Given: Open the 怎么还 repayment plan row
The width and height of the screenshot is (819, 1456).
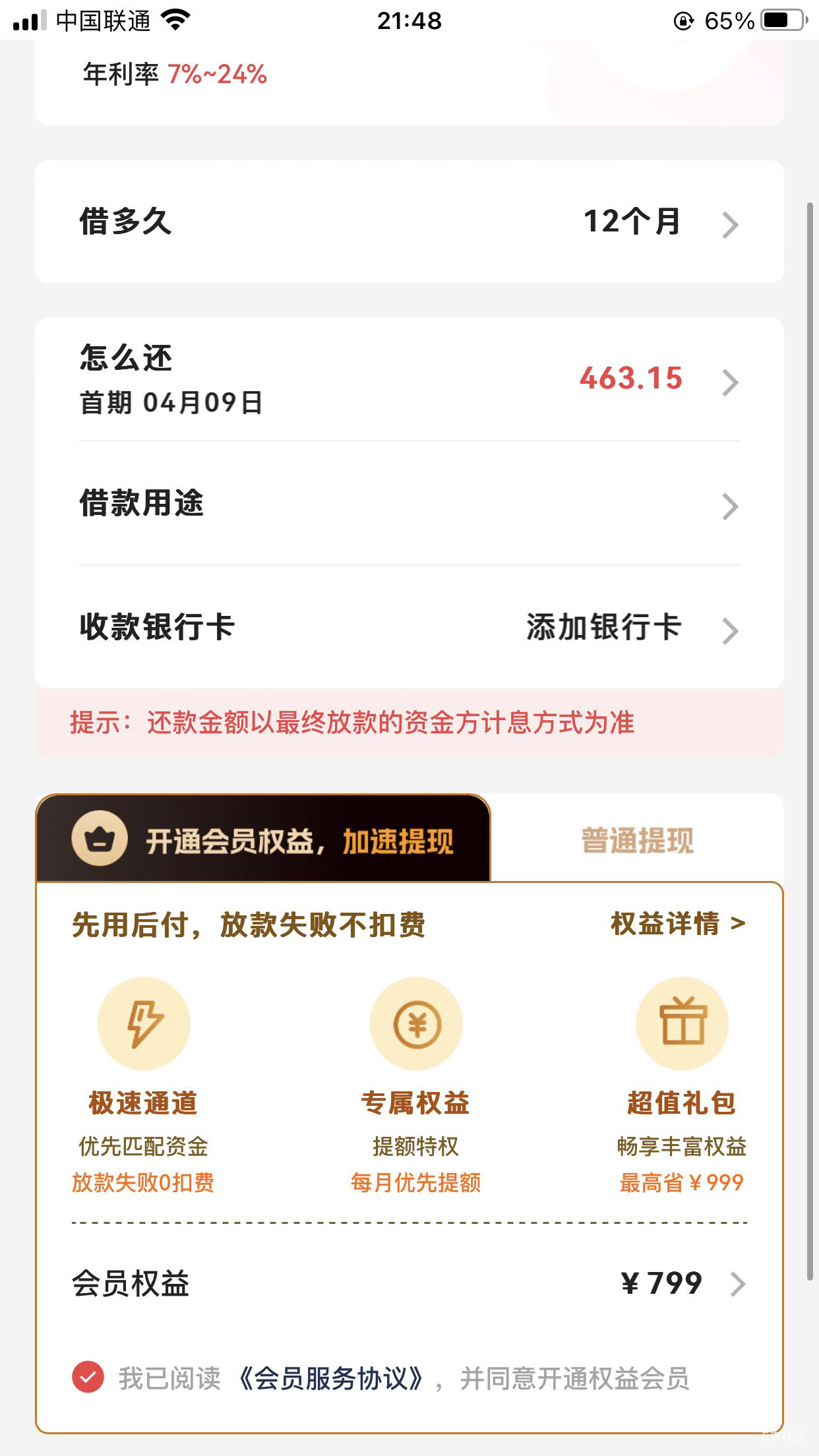Looking at the screenshot, I should coord(409,379).
